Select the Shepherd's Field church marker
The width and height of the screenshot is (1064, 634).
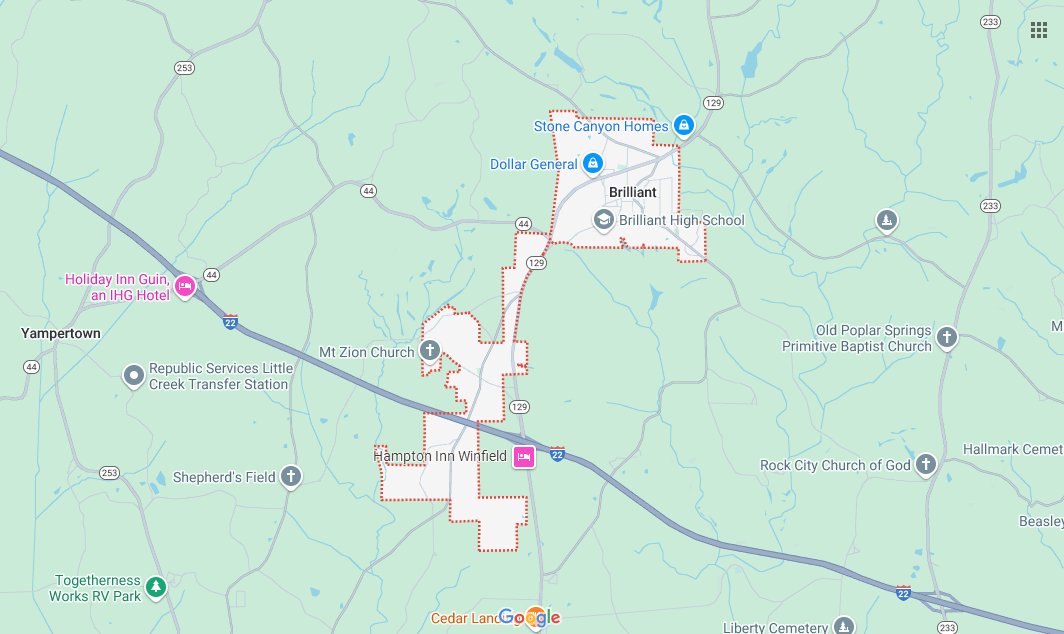coord(291,476)
